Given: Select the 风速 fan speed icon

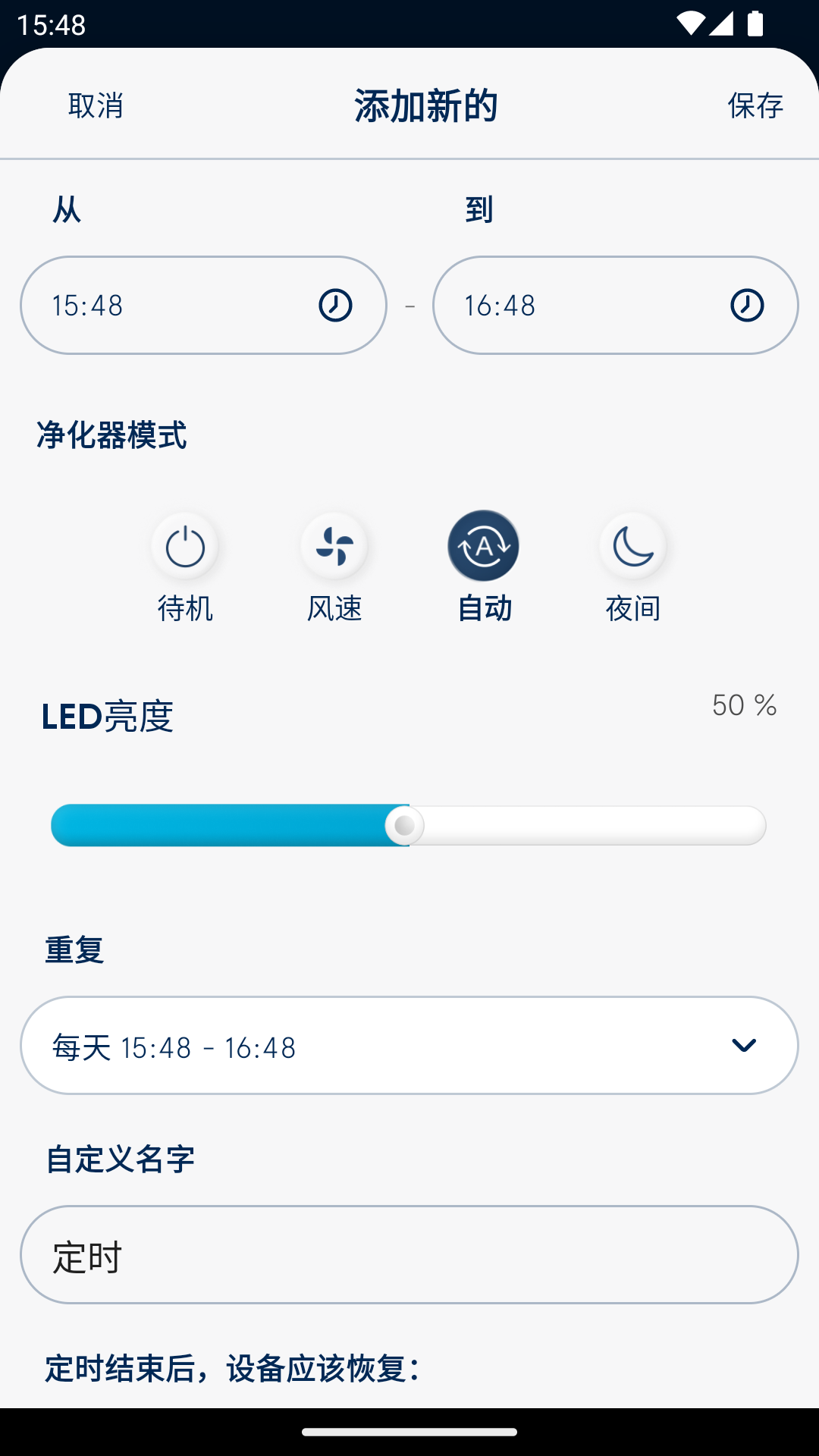Looking at the screenshot, I should (334, 545).
